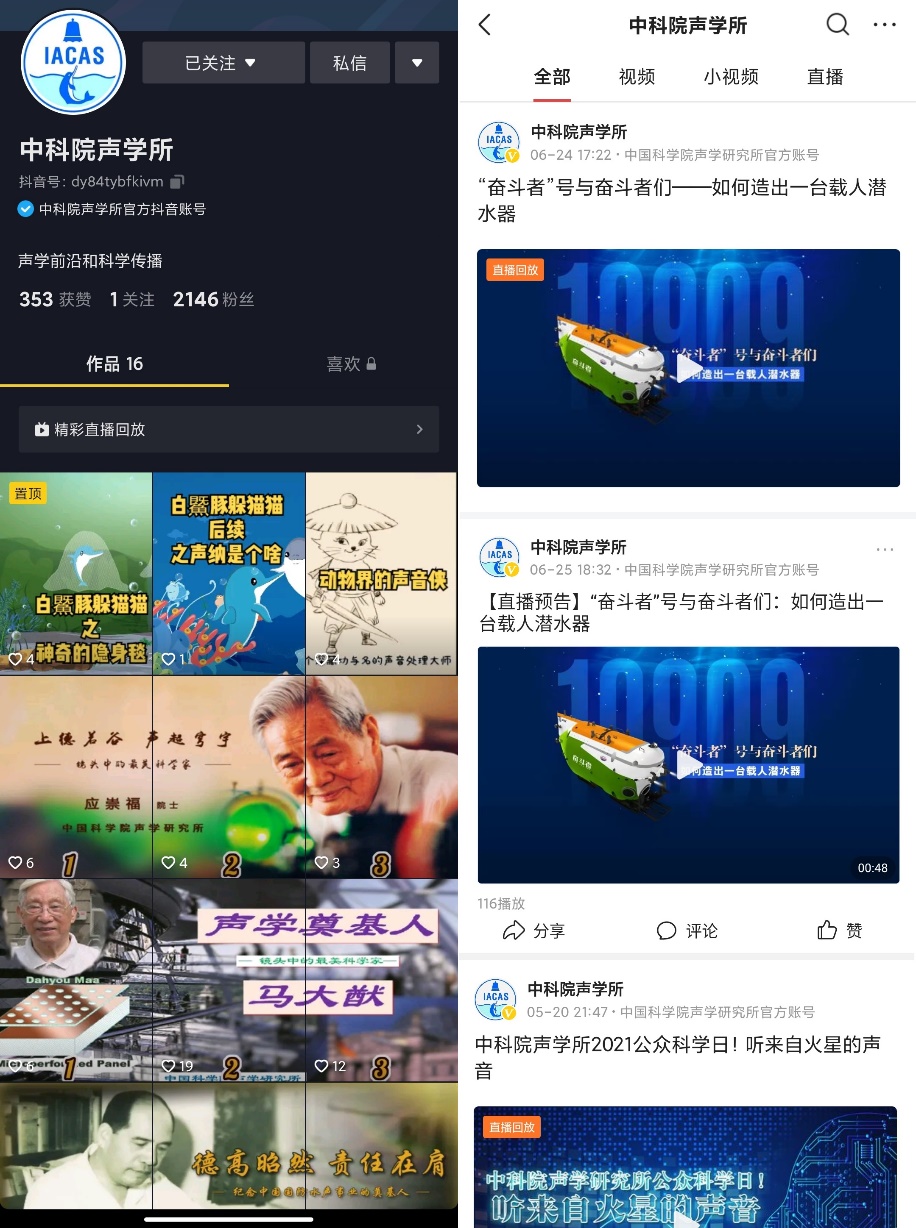Like the 直播预告 post with 赞
Screen dimensions: 916x1228
click(x=839, y=931)
